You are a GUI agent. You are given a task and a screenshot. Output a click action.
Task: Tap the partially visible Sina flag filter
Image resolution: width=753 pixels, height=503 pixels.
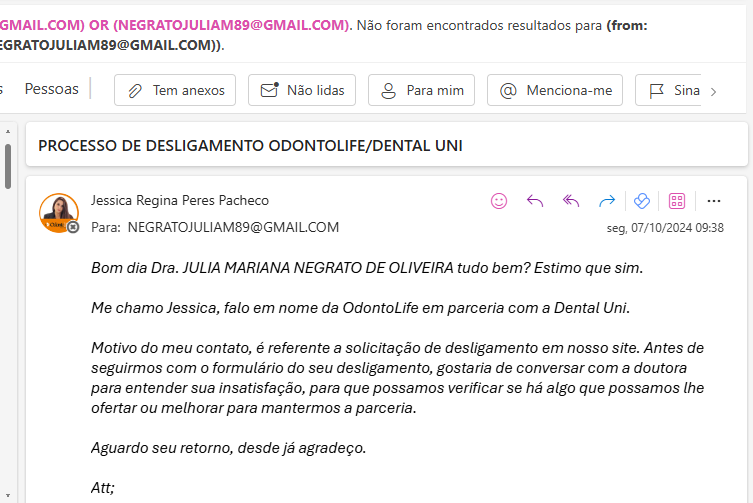click(x=672, y=90)
